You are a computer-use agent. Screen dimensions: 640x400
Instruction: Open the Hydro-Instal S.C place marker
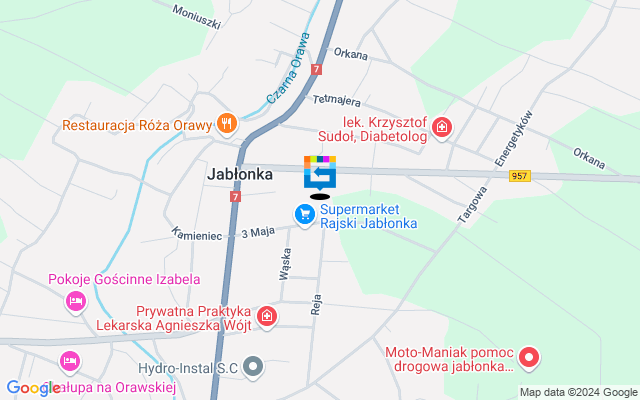tap(254, 368)
